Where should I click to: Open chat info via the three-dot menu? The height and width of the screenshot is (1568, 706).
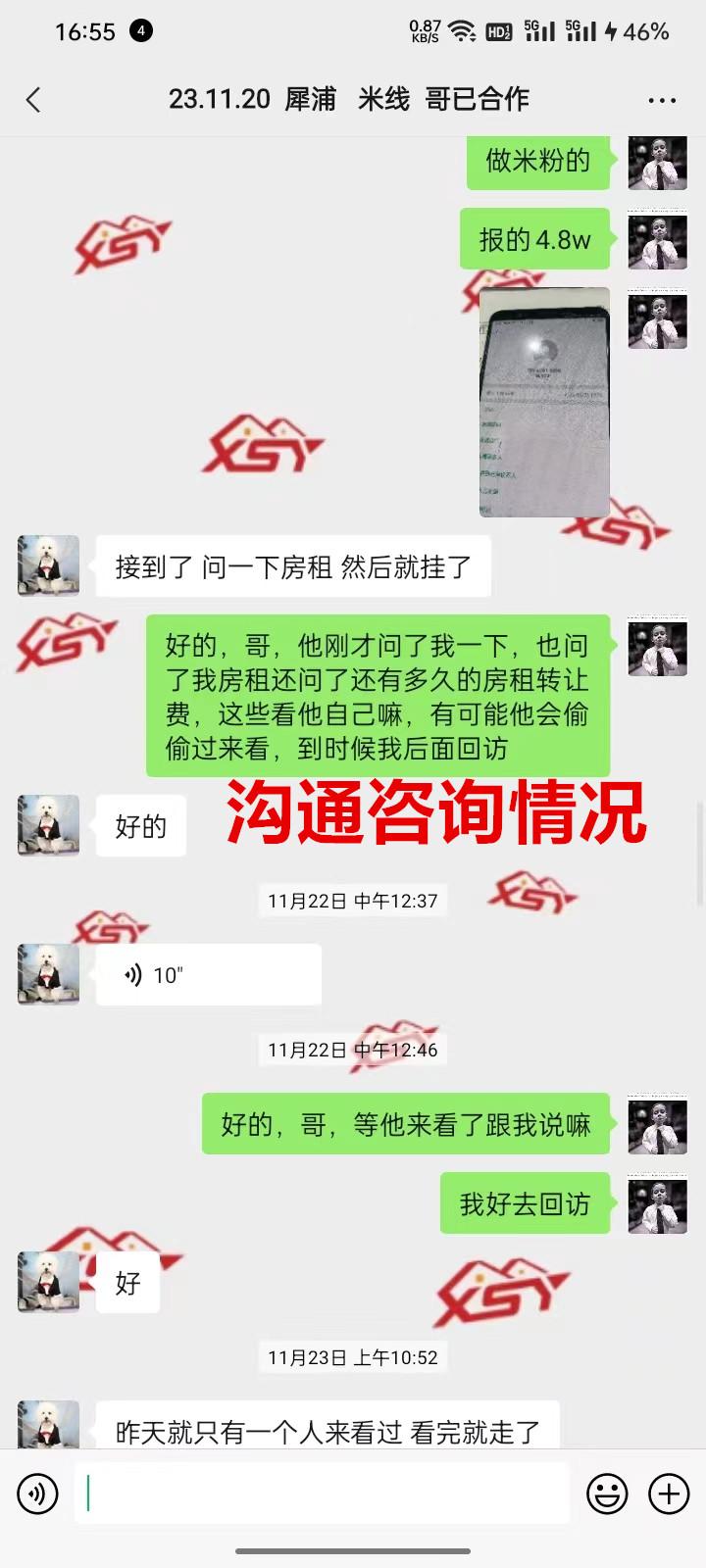point(662,100)
